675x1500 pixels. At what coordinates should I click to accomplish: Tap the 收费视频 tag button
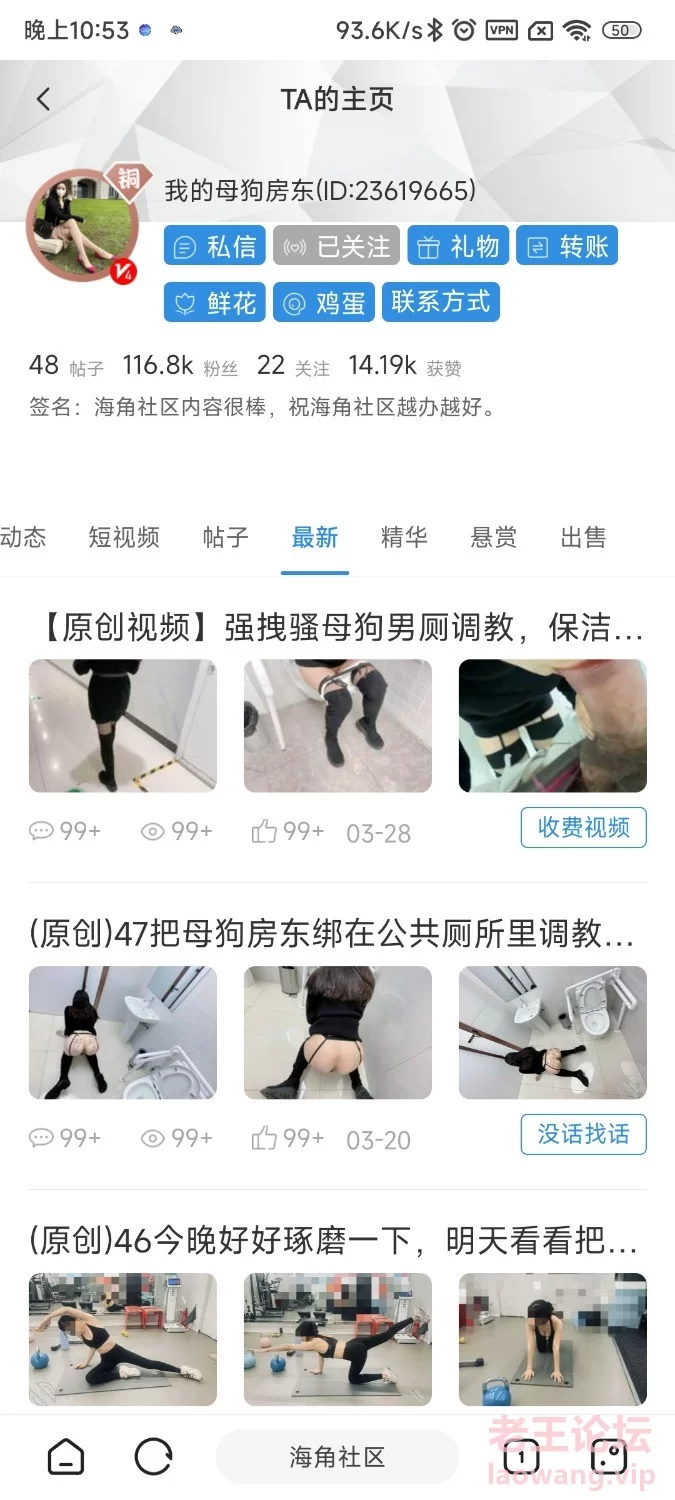pyautogui.click(x=584, y=827)
